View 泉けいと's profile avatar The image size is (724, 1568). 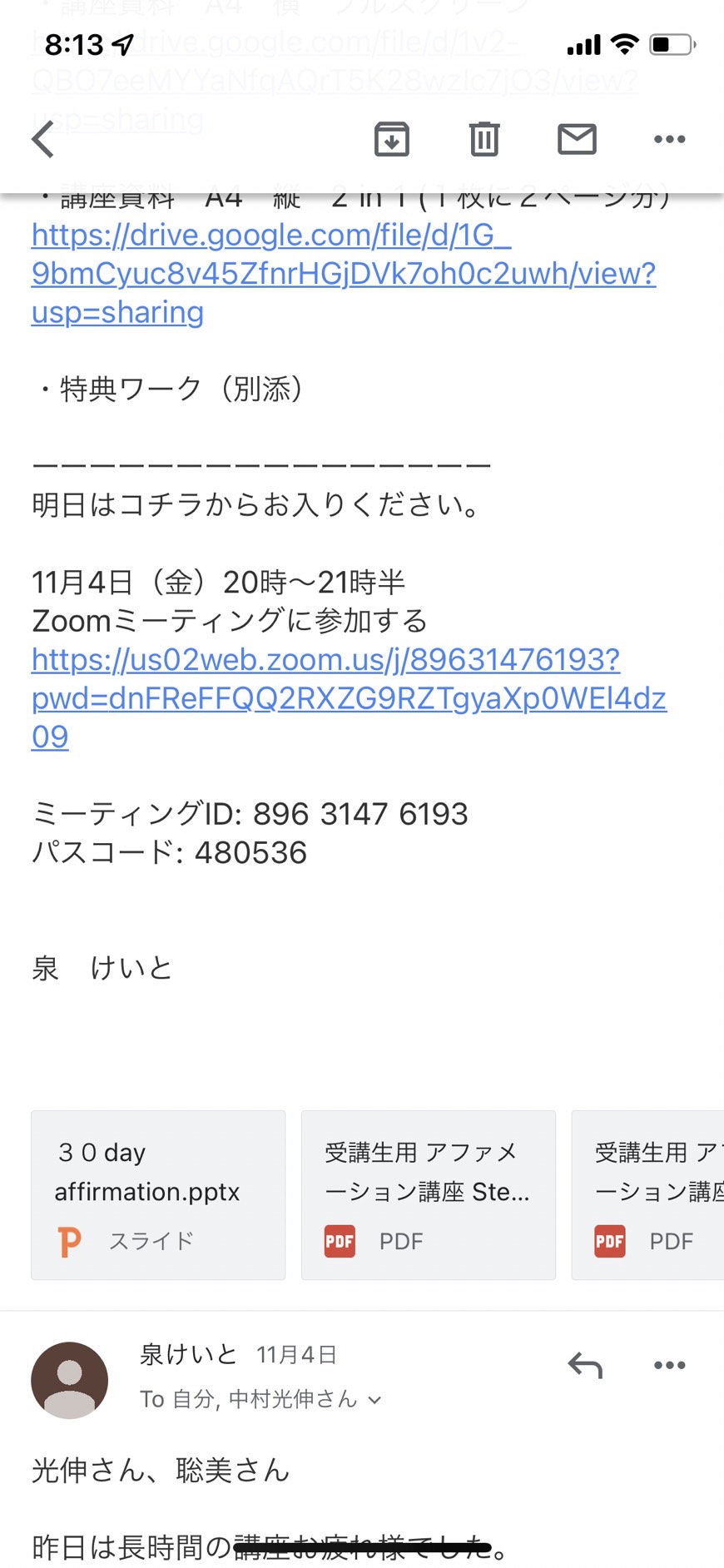70,1381
